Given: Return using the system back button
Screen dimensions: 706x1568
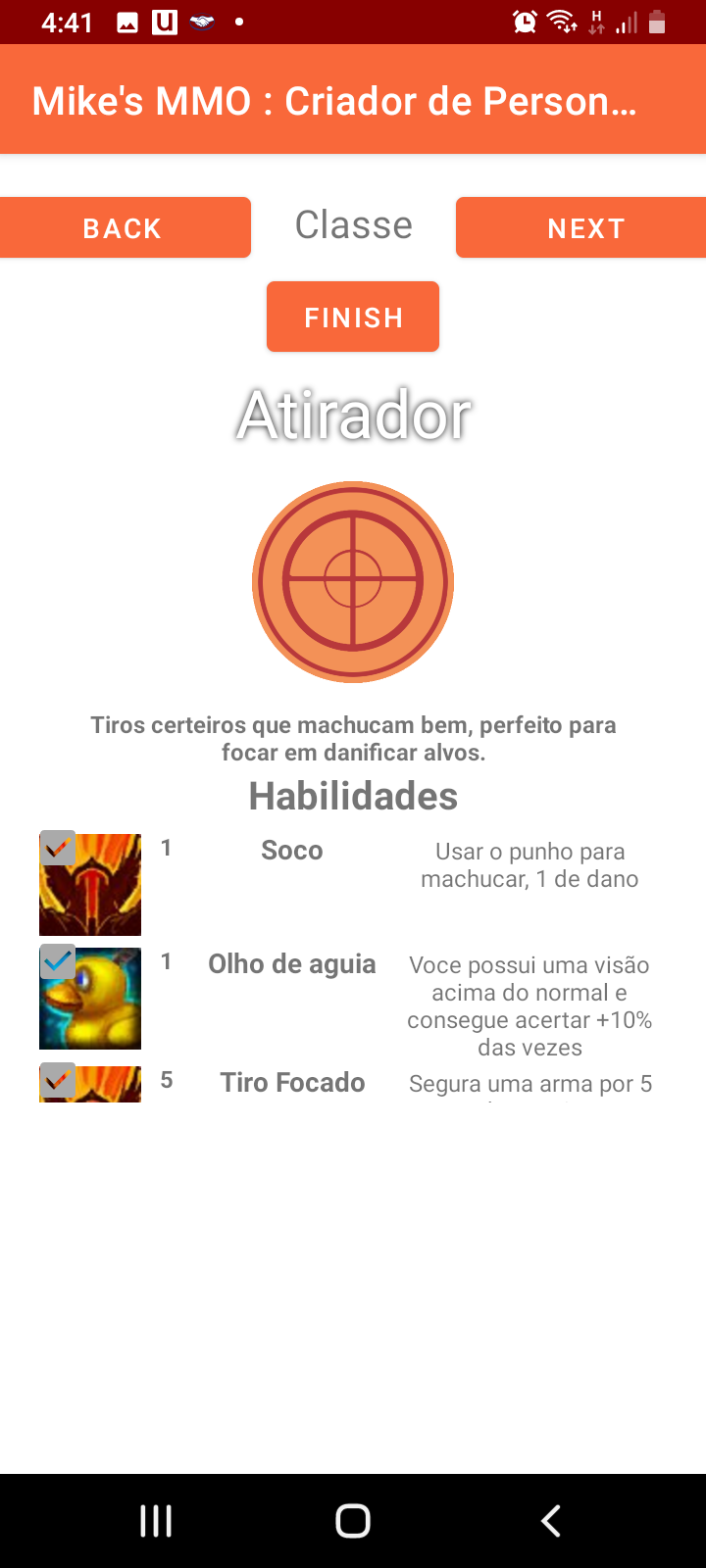Looking at the screenshot, I should click(x=550, y=1521).
